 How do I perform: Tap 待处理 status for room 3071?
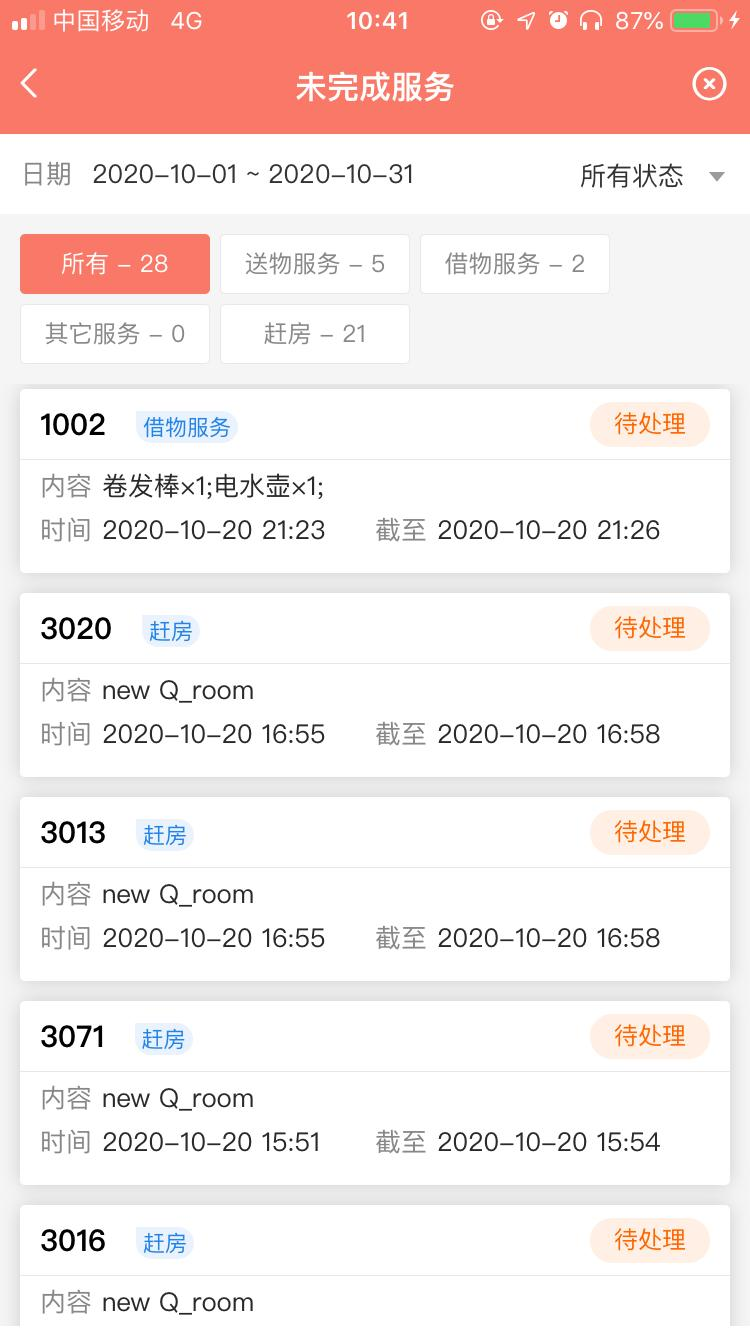(x=650, y=1036)
